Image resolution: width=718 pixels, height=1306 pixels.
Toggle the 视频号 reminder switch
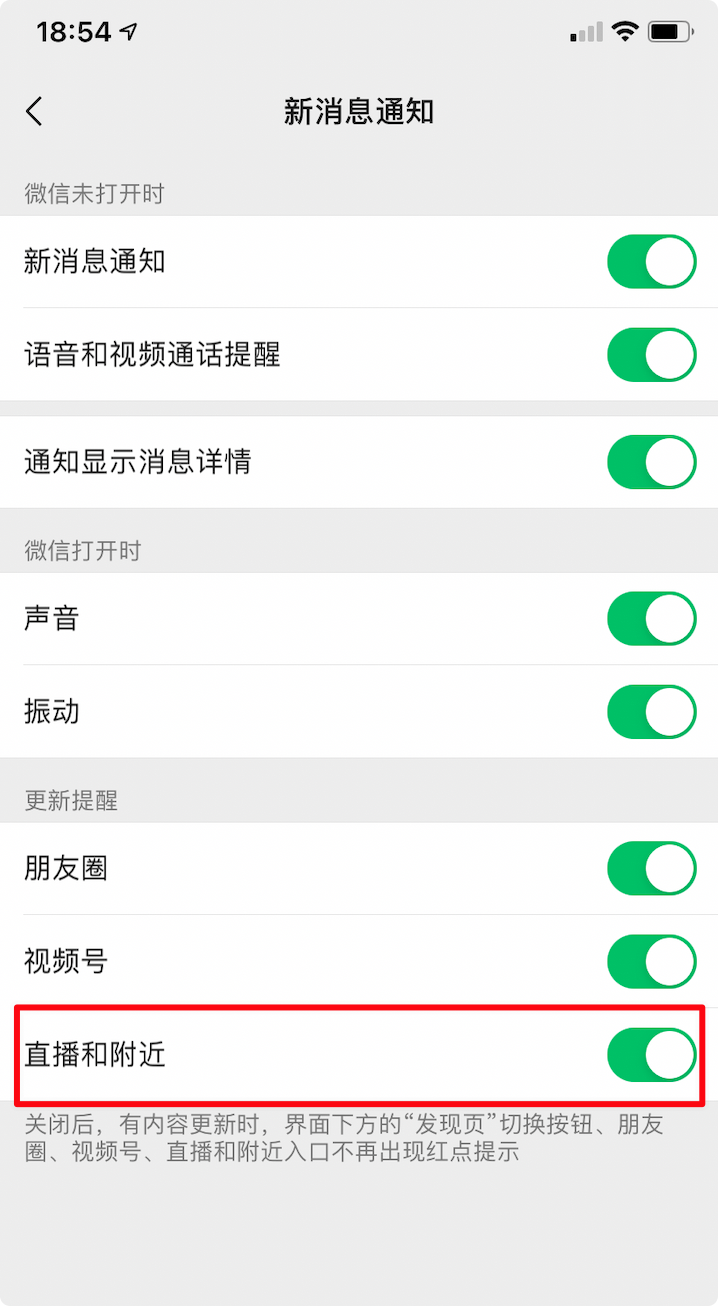(x=652, y=962)
